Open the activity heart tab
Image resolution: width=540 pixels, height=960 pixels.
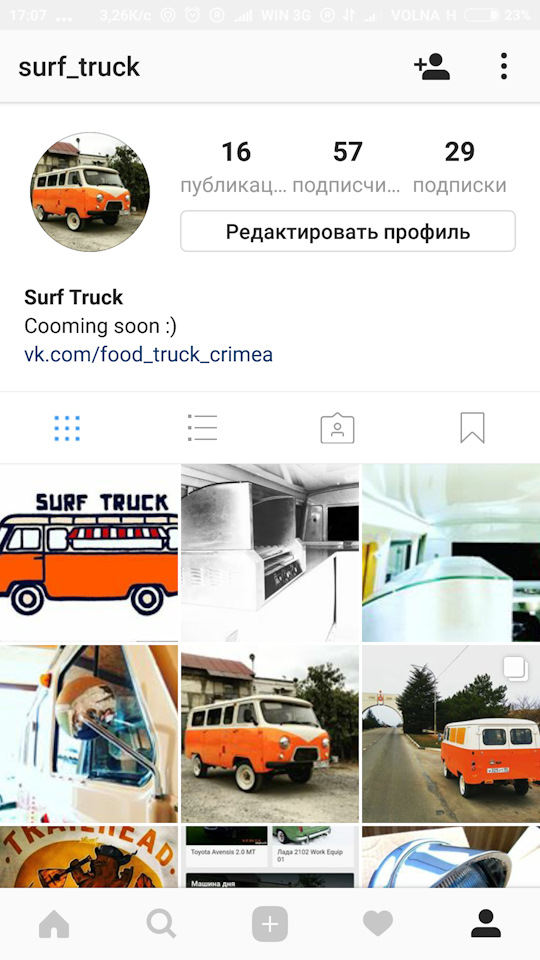(378, 924)
